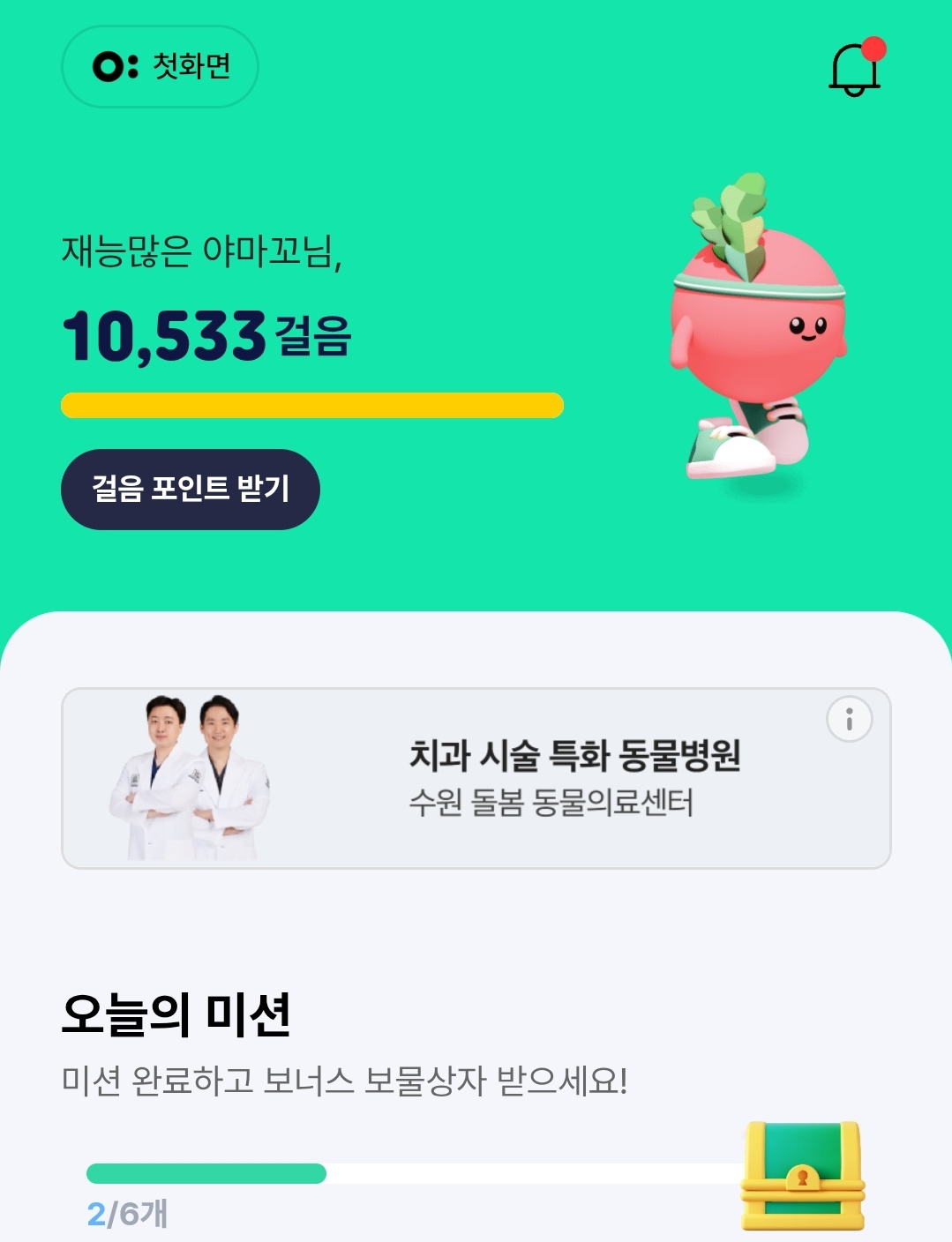Viewport: 952px width, 1242px height.
Task: Tap 걸음 포인트 받기 button
Action: click(x=190, y=489)
